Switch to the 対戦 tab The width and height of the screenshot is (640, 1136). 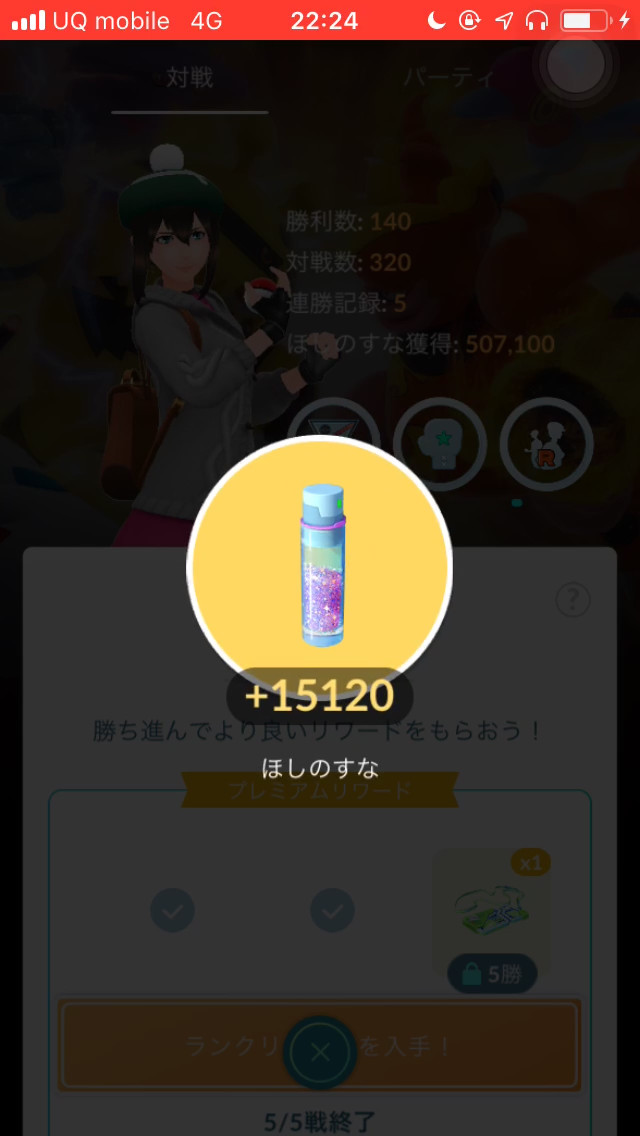point(190,78)
